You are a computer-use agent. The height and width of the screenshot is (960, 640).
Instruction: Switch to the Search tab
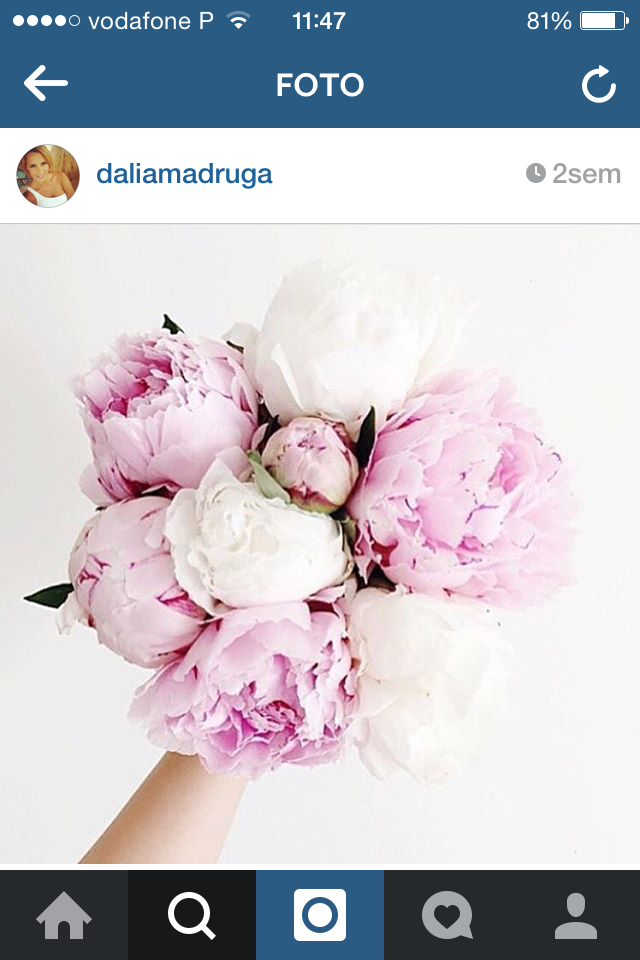pyautogui.click(x=192, y=915)
